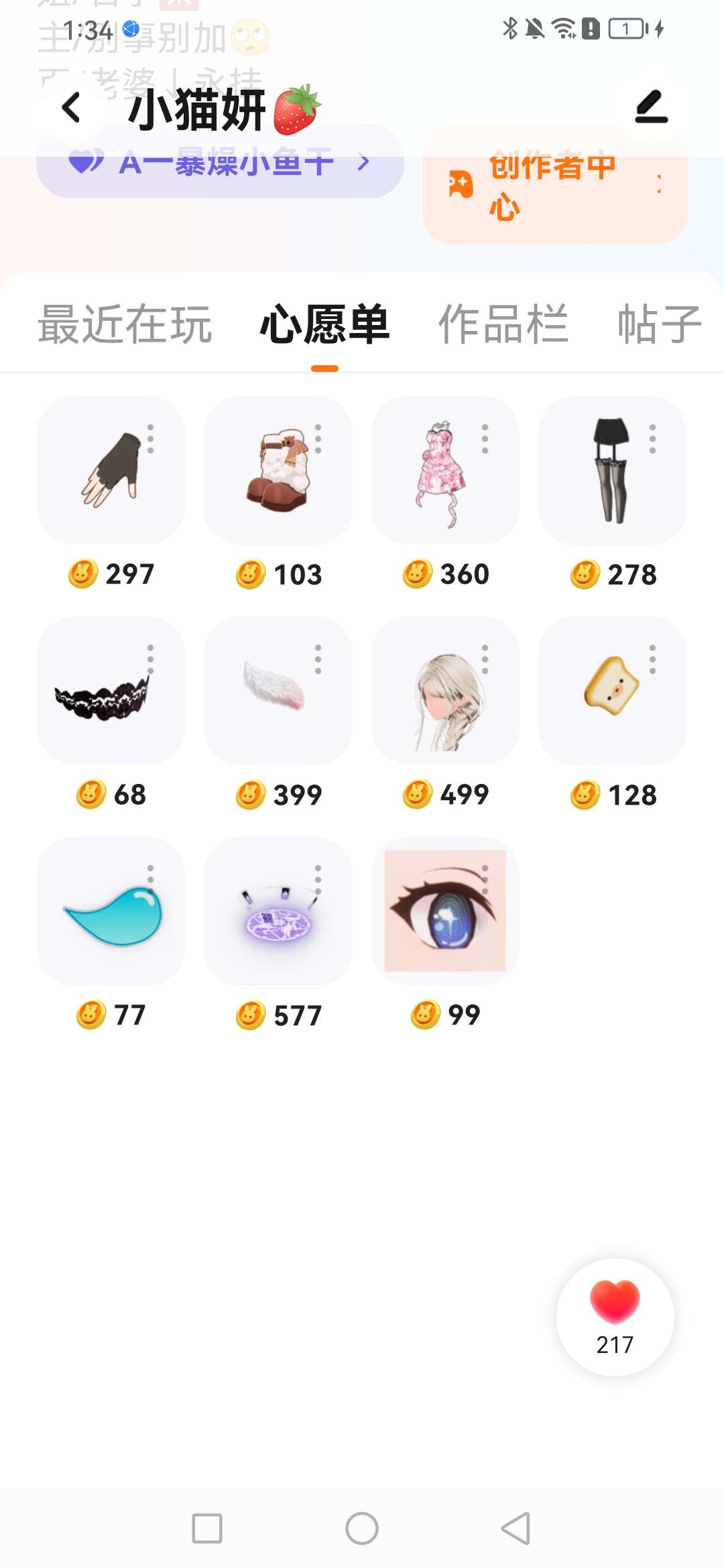
Task: View the blue droplet item priced 77
Action: [x=111, y=911]
